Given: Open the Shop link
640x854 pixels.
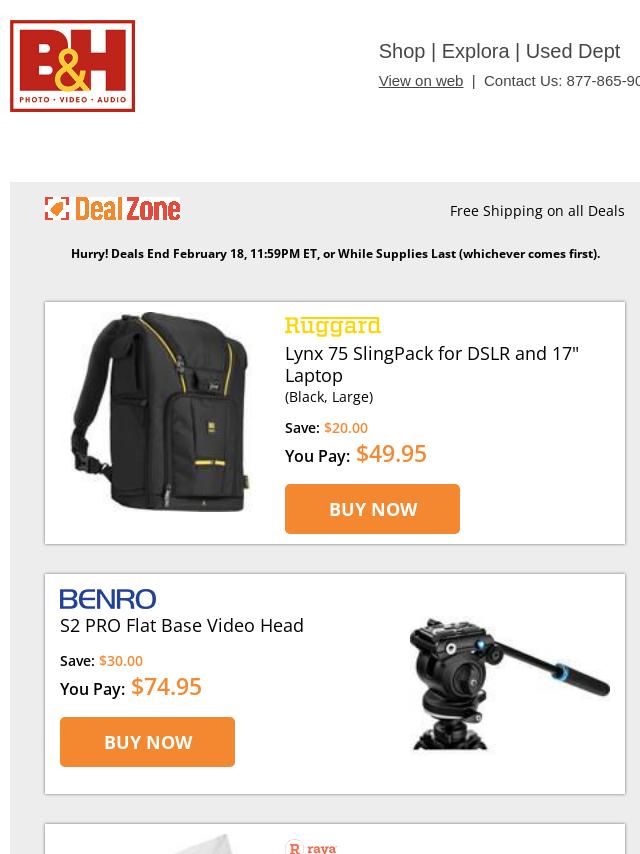Looking at the screenshot, I should tap(401, 51).
